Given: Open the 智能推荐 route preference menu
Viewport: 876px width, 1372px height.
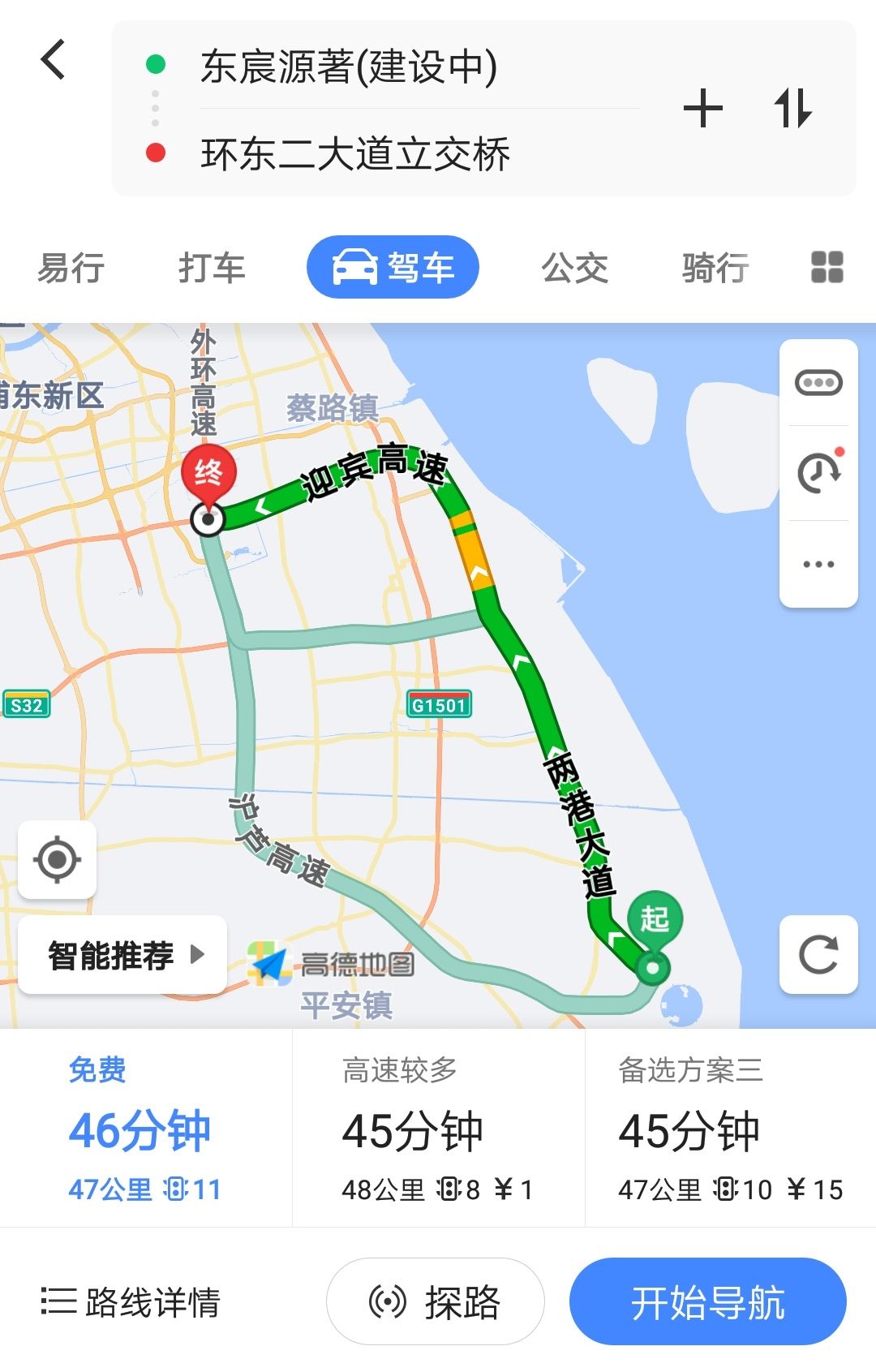Looking at the screenshot, I should [123, 955].
